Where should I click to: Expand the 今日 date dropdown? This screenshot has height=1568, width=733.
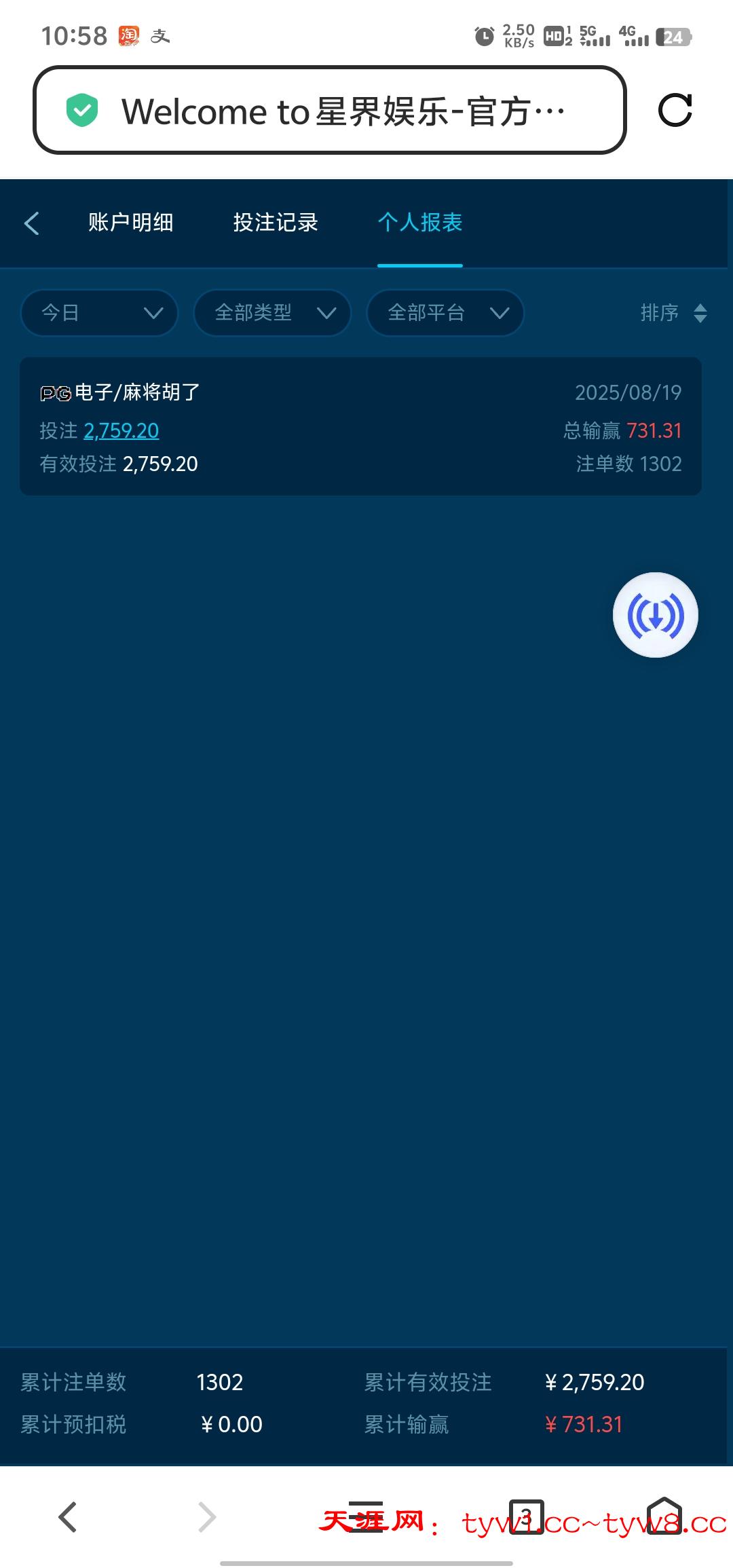pos(99,313)
